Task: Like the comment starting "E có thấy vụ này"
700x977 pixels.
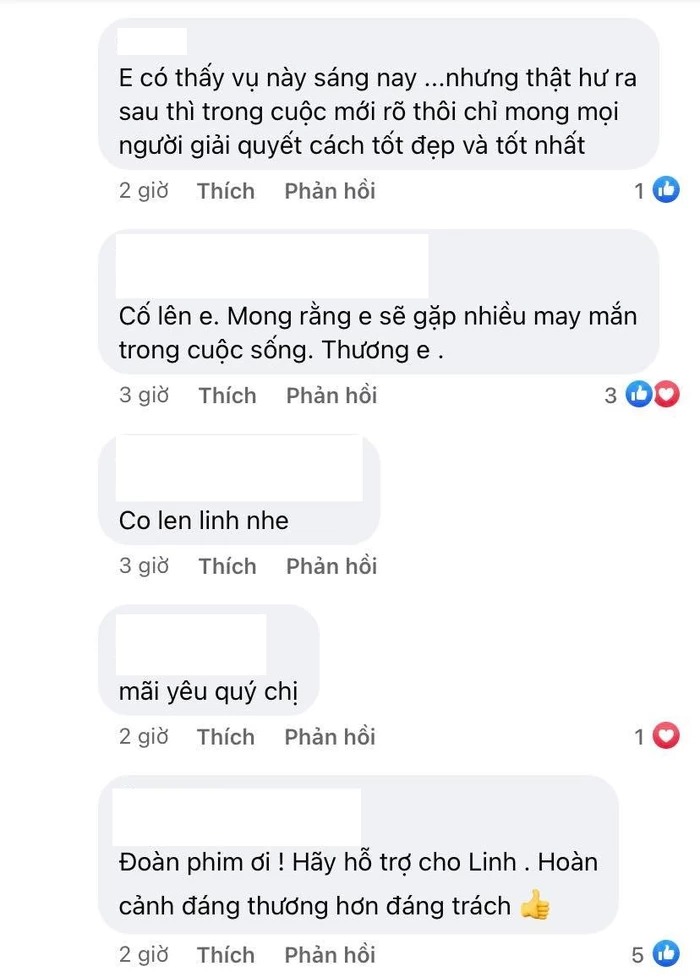Action: click(226, 190)
